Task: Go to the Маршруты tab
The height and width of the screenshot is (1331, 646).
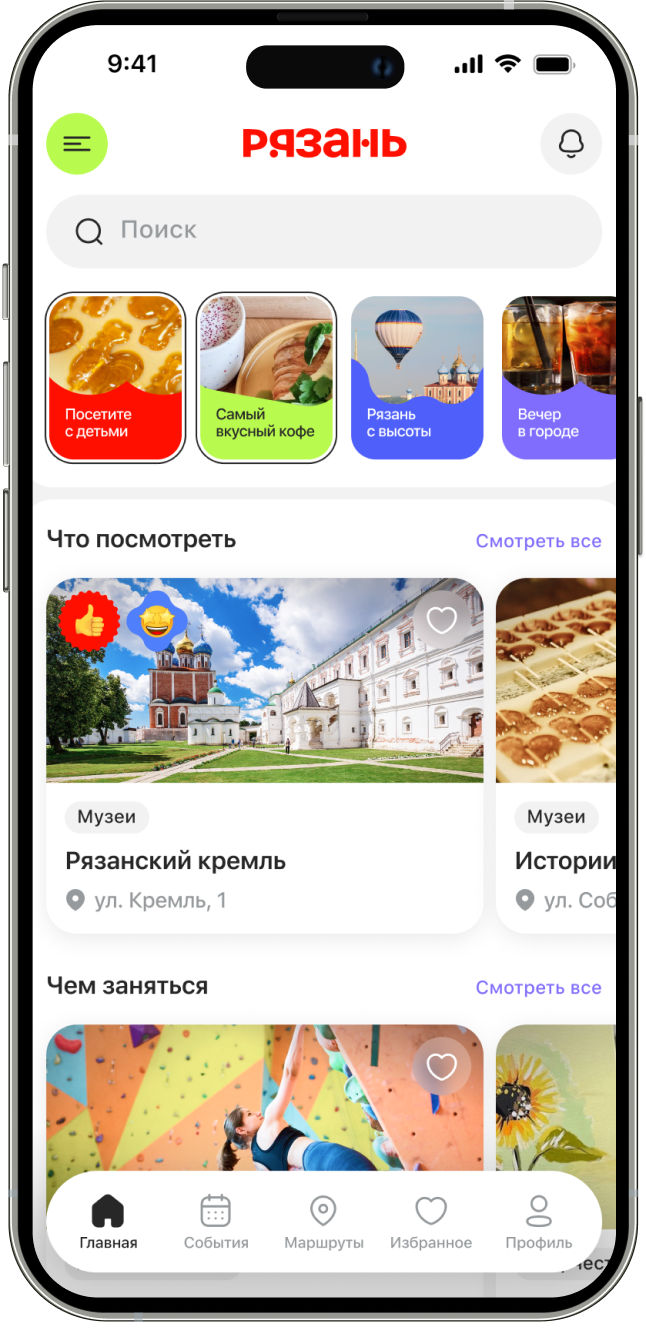Action: (x=324, y=1222)
